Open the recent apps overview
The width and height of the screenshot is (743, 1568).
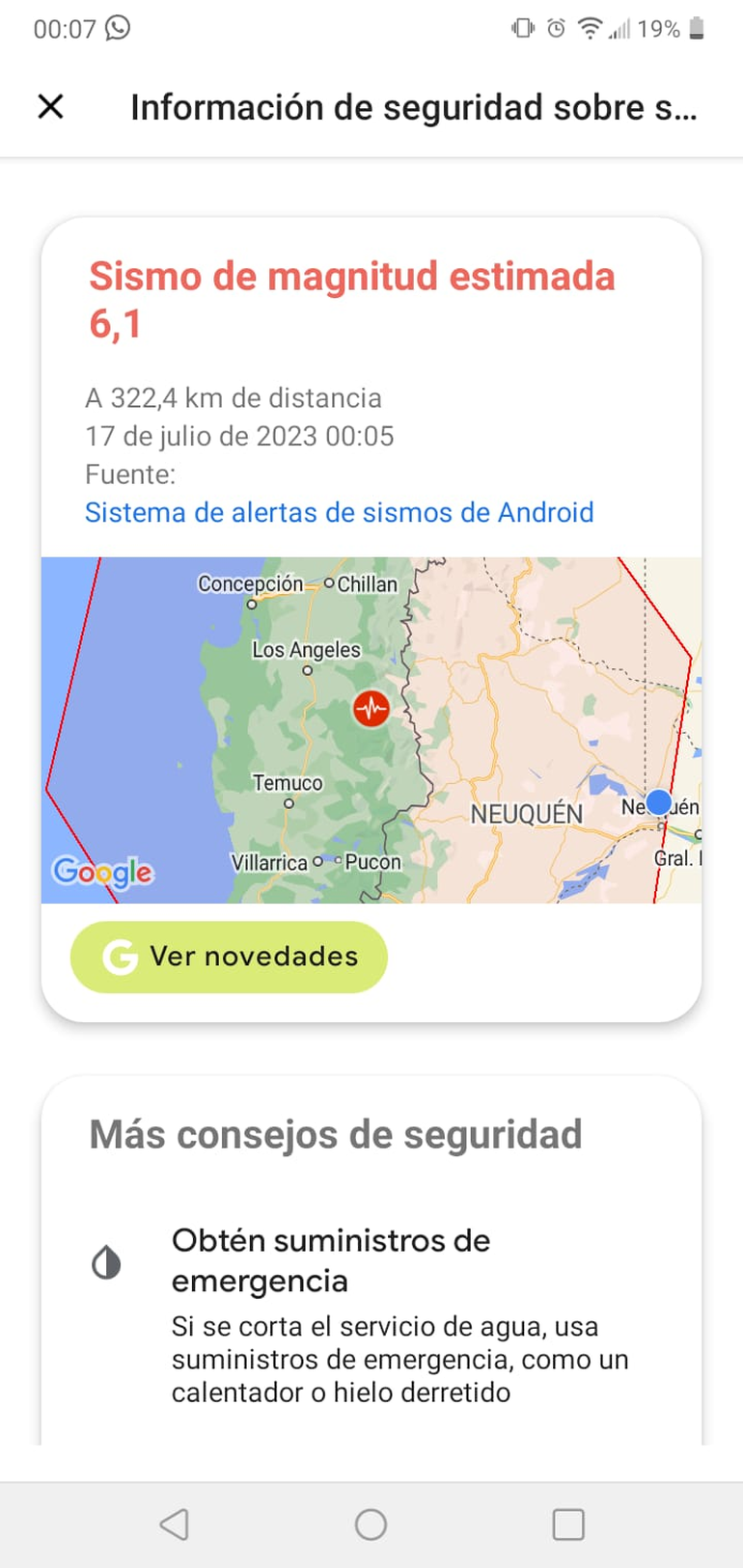(568, 1525)
